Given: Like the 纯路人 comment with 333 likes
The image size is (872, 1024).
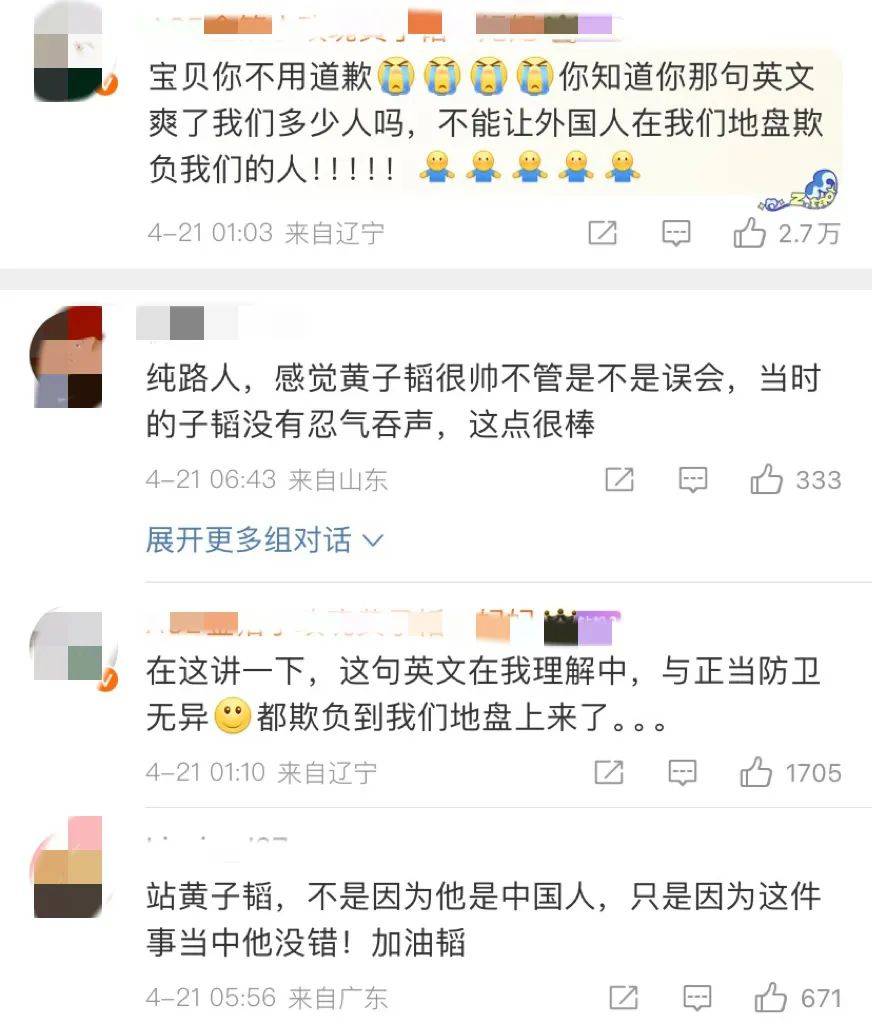Looking at the screenshot, I should [767, 480].
